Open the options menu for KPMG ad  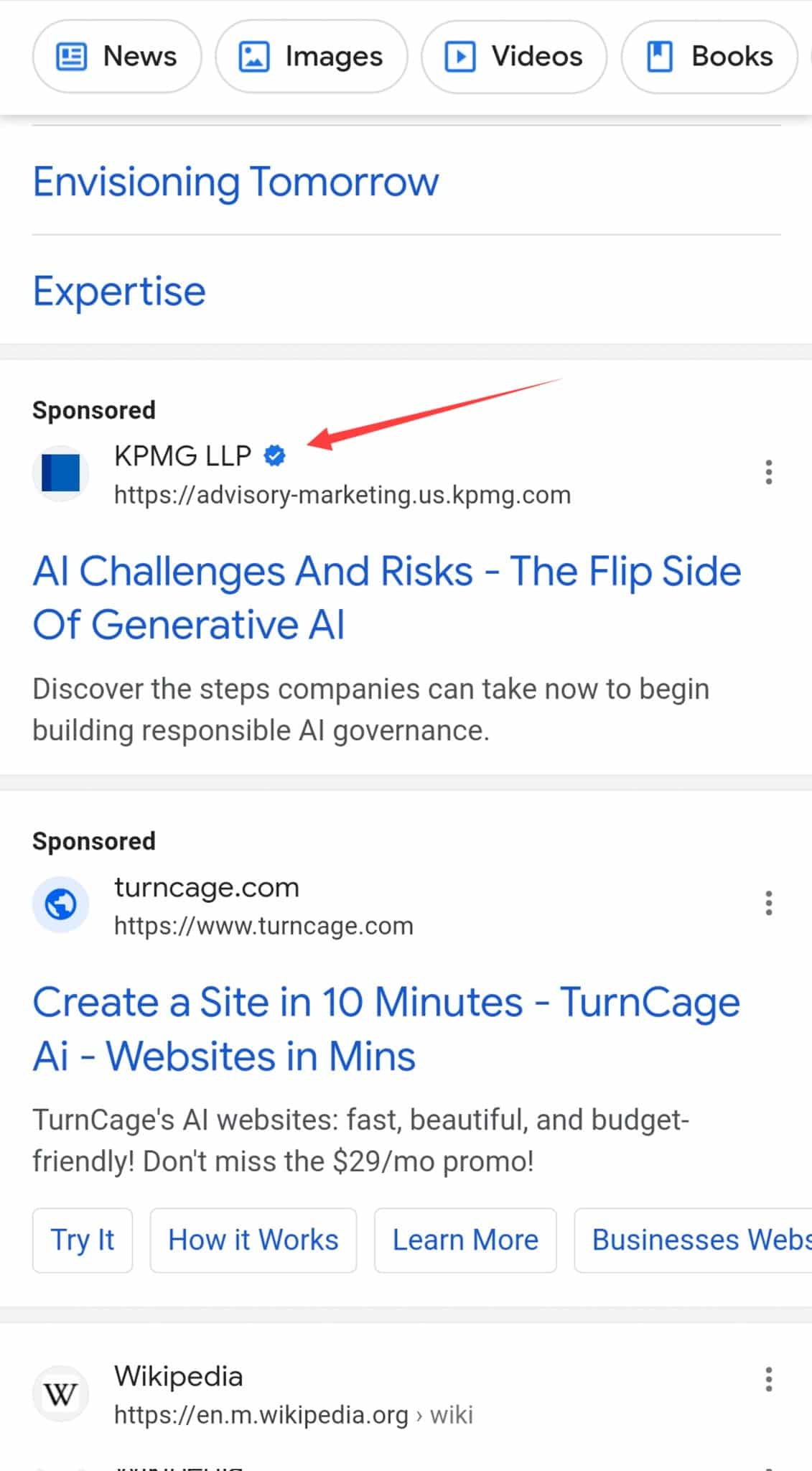pyautogui.click(x=768, y=473)
